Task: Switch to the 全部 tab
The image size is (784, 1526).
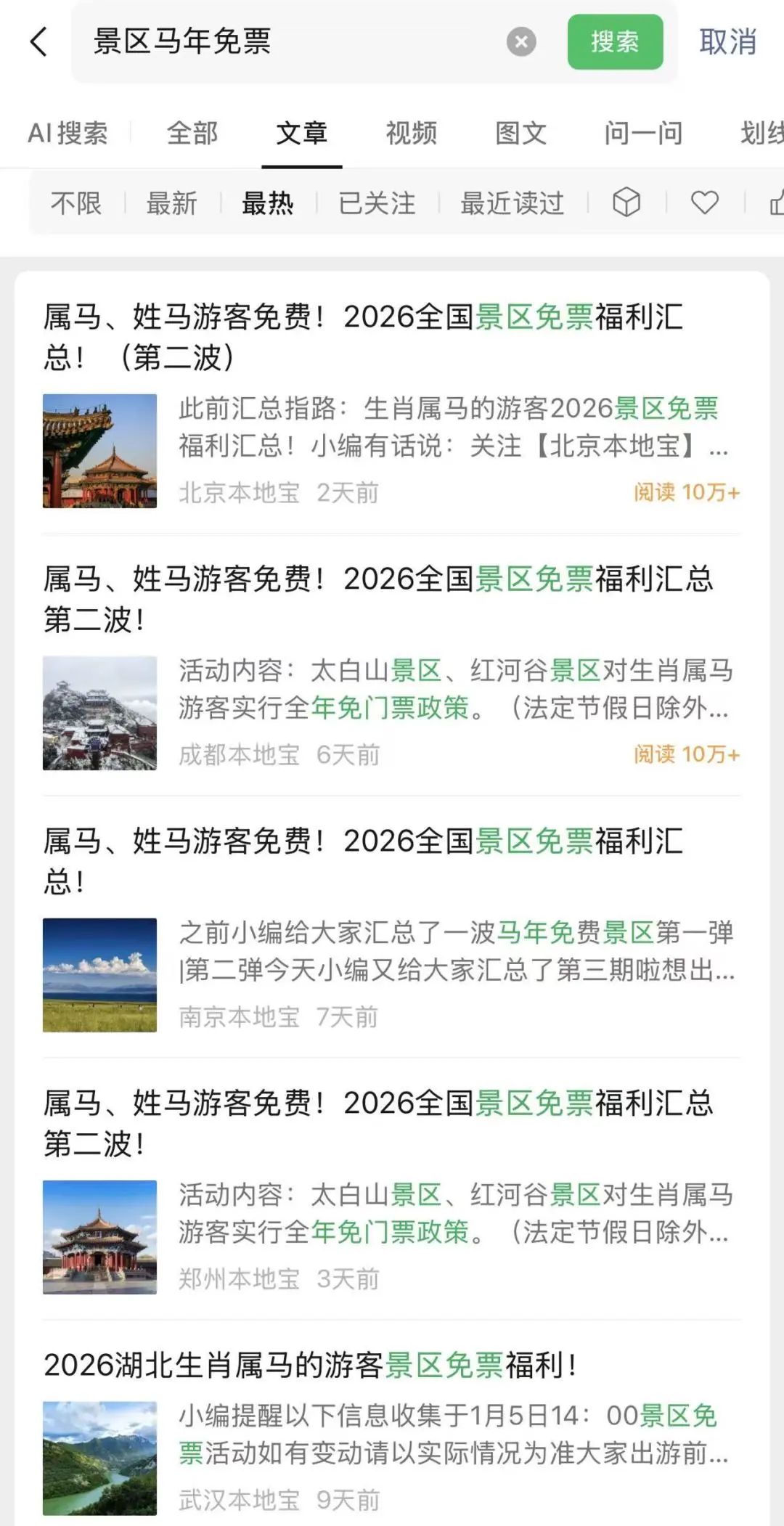Action: coord(192,134)
